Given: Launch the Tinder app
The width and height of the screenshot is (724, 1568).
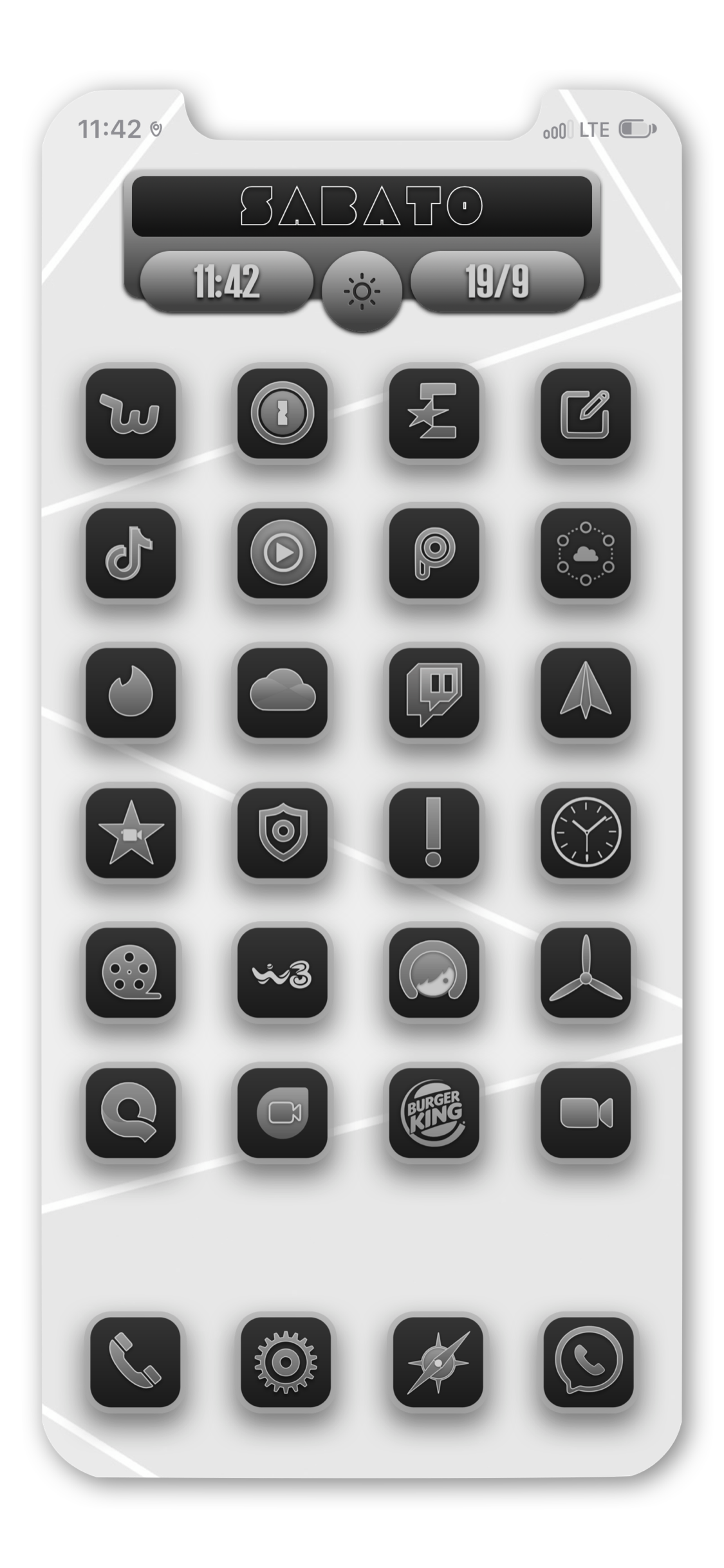Looking at the screenshot, I should click(131, 693).
